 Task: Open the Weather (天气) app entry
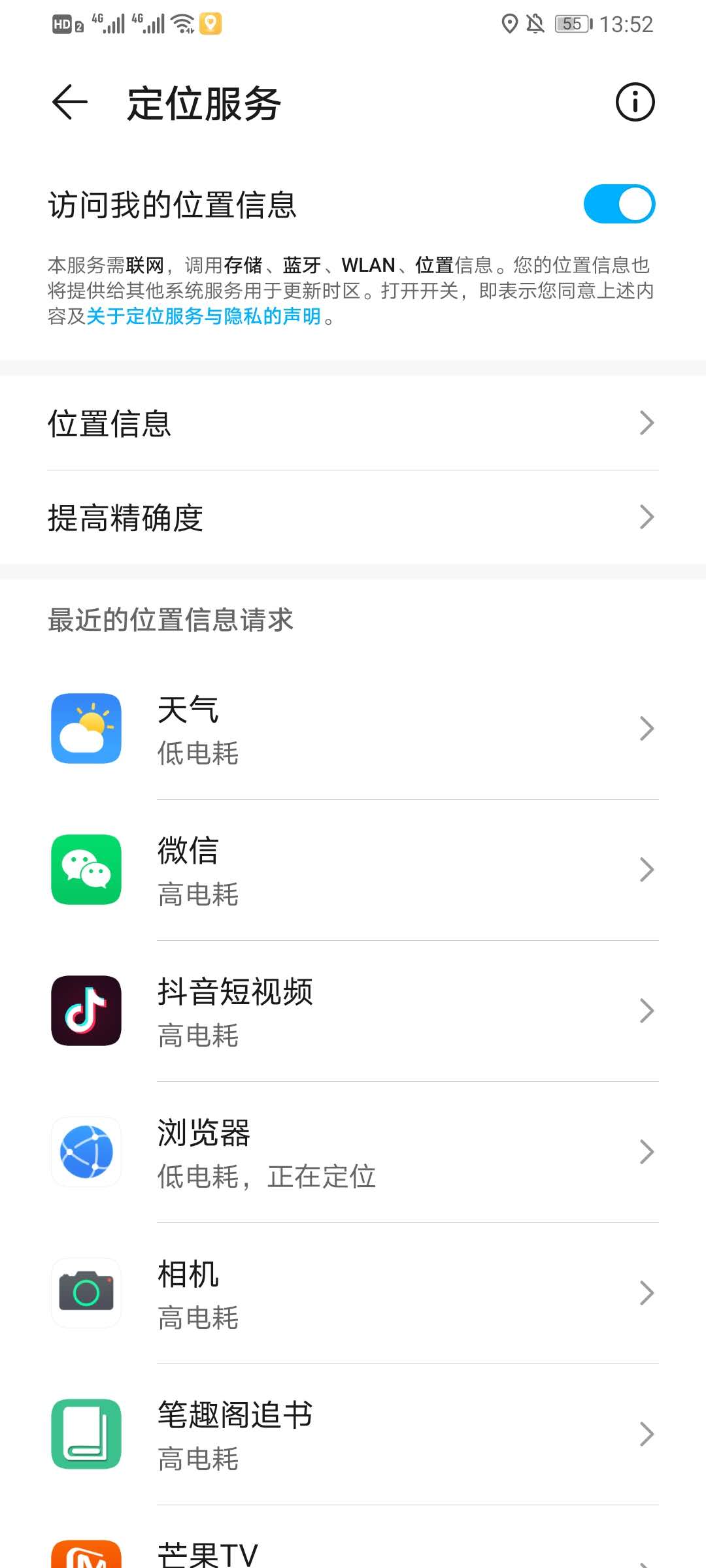click(x=353, y=728)
